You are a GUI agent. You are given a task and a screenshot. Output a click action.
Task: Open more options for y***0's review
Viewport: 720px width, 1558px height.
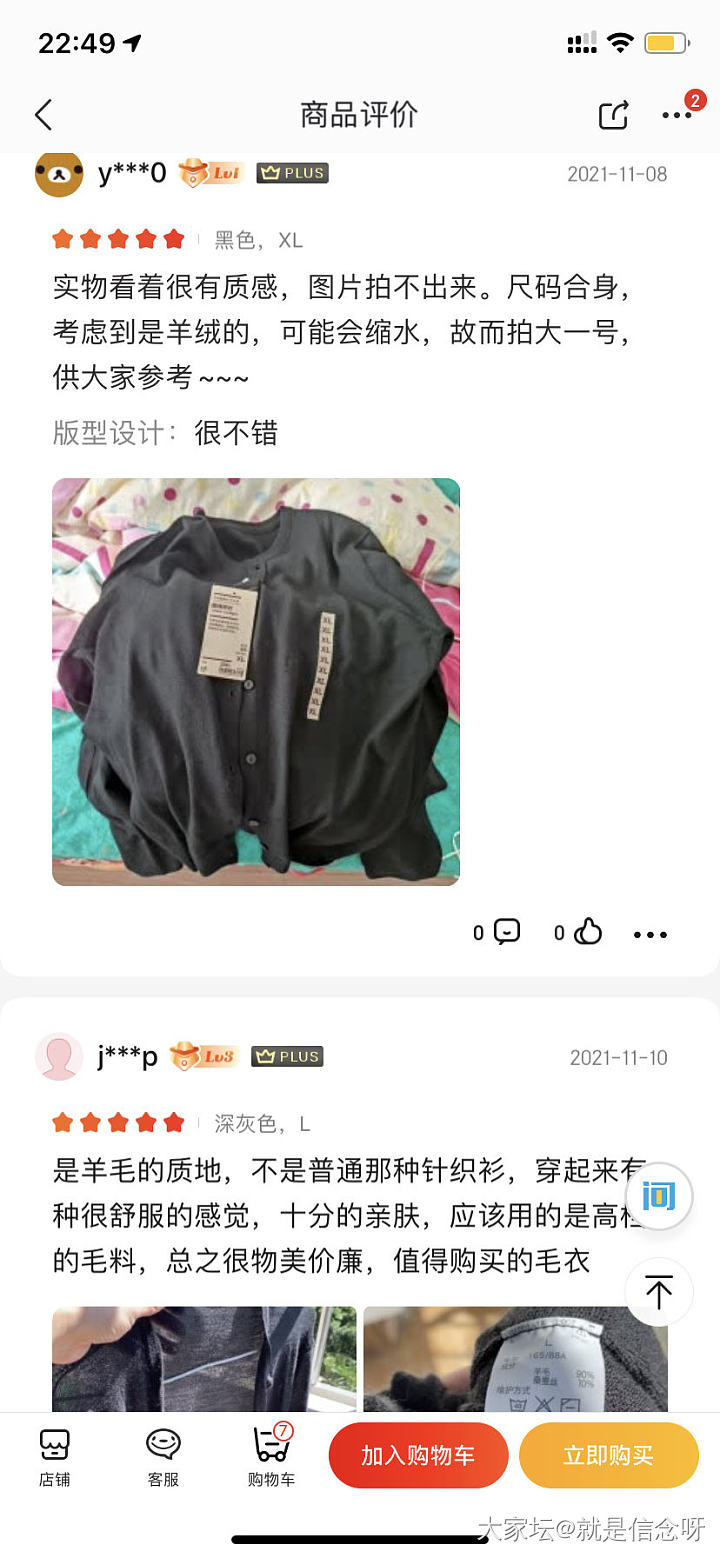(x=650, y=935)
